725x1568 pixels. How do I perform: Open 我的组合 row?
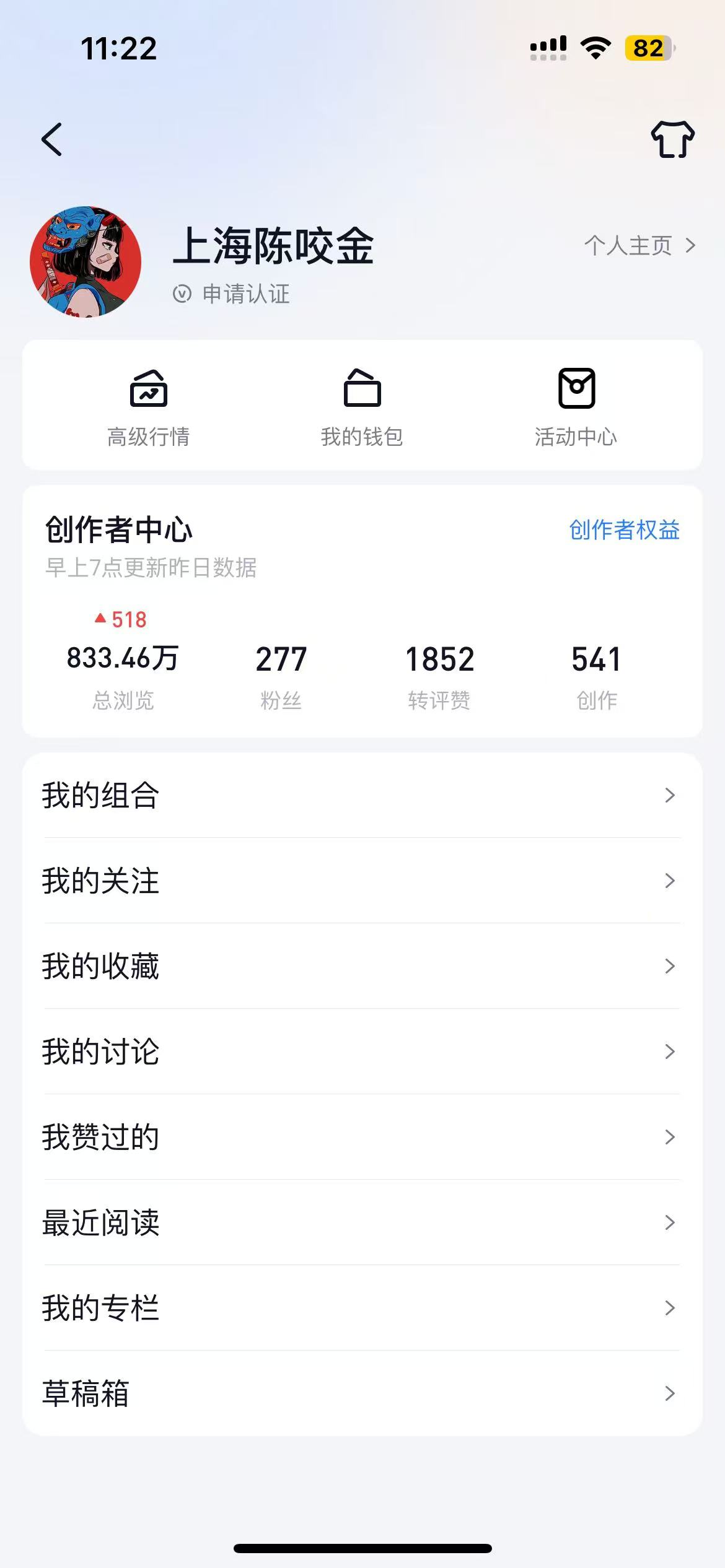(362, 795)
